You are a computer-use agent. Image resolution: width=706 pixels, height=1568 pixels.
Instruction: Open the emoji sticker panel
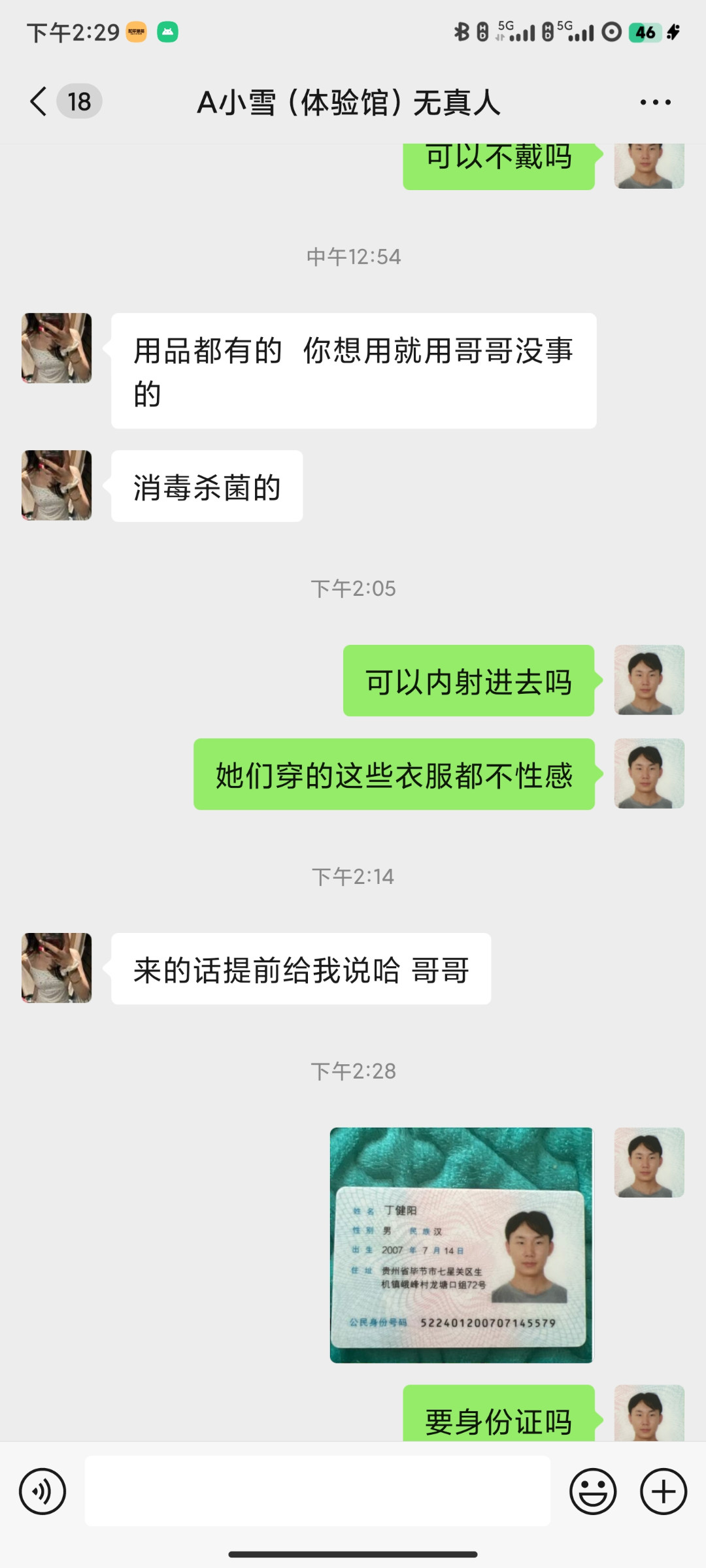click(x=593, y=1492)
